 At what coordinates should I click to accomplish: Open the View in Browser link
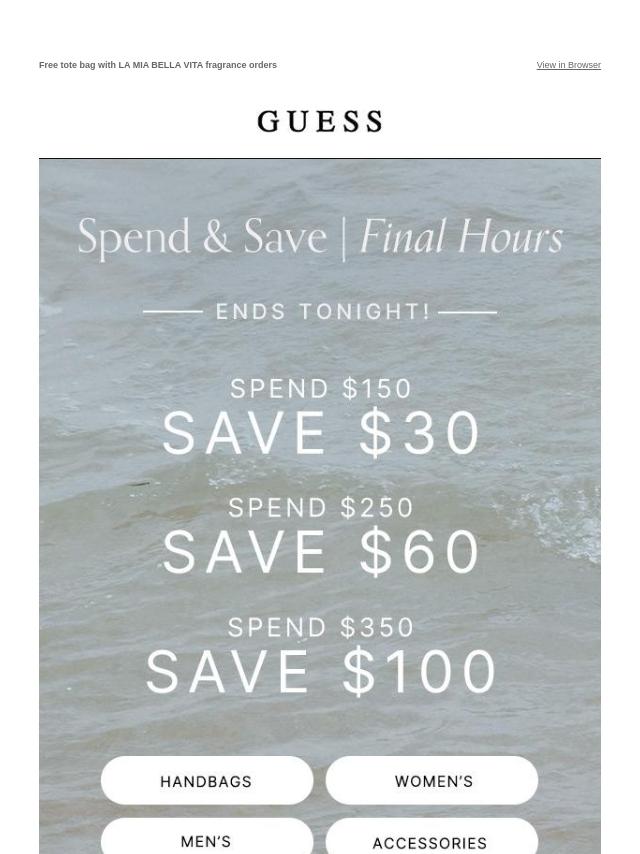[x=568, y=65]
